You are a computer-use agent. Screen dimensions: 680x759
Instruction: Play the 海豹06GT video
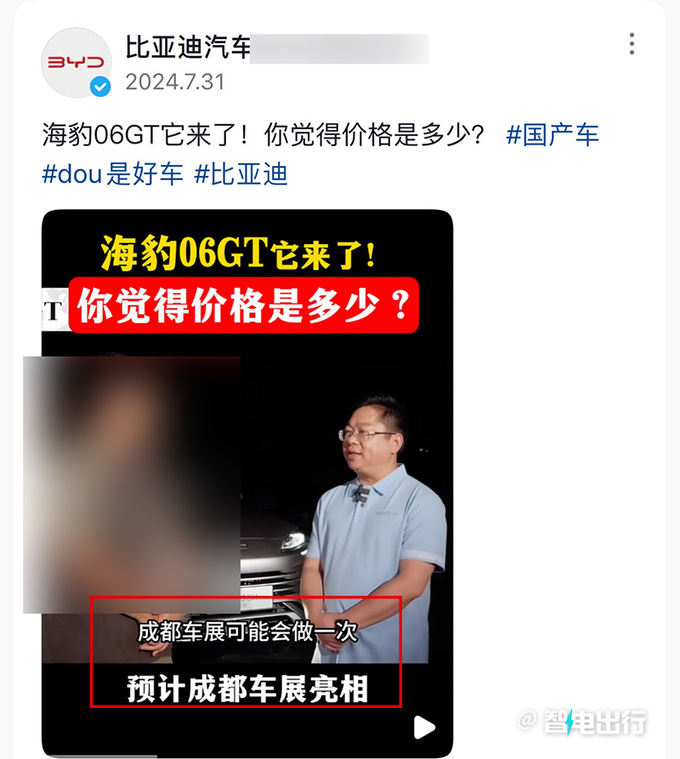(x=425, y=727)
